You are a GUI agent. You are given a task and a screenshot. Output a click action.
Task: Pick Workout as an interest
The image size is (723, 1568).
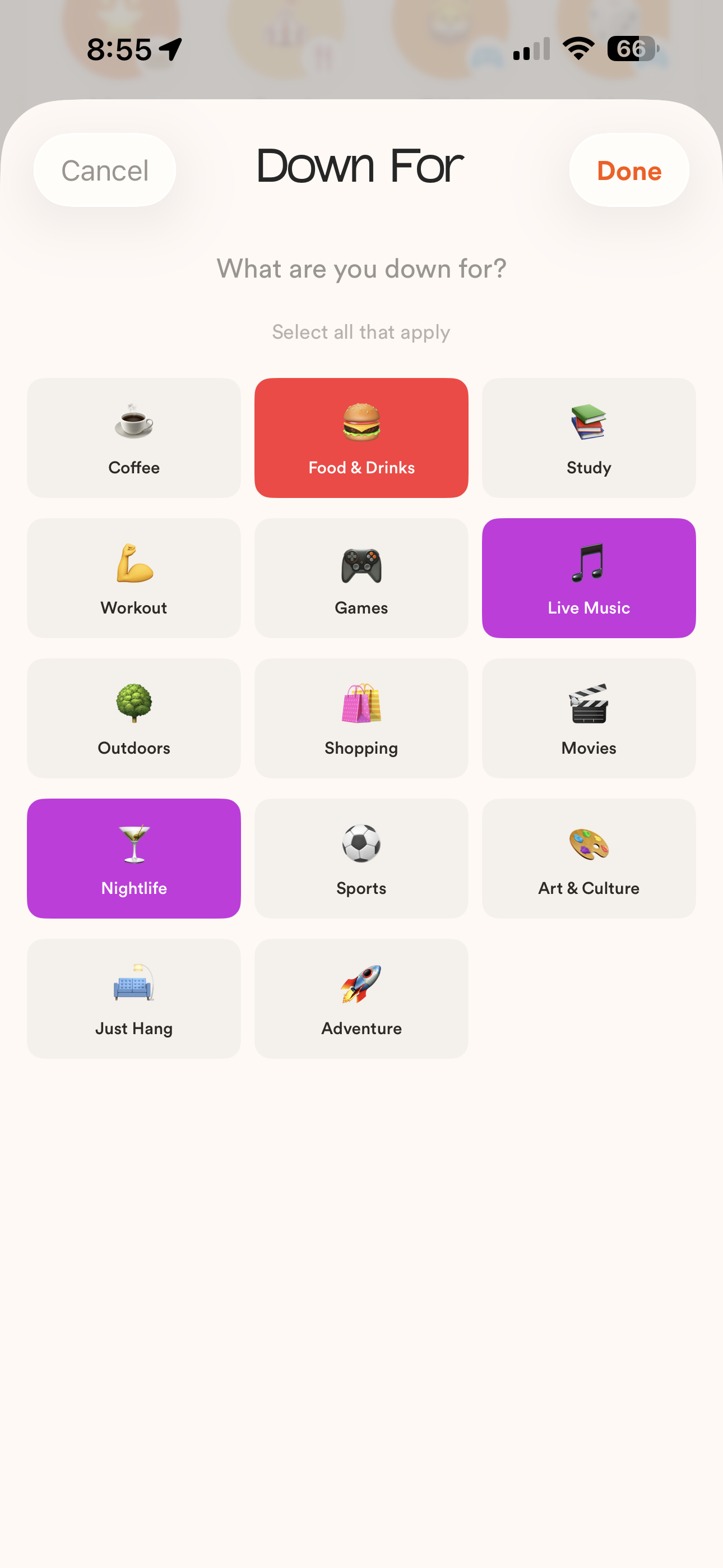[134, 578]
